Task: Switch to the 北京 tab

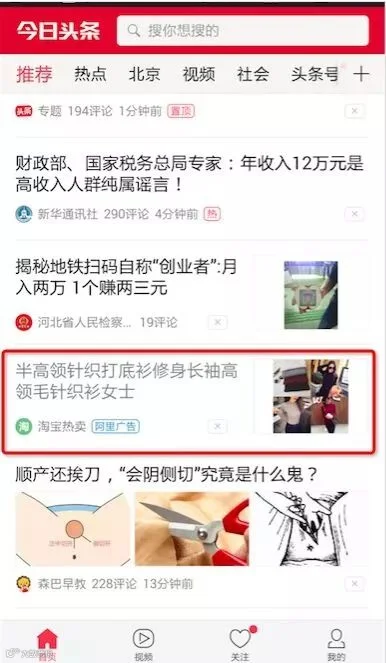Action: point(145,74)
